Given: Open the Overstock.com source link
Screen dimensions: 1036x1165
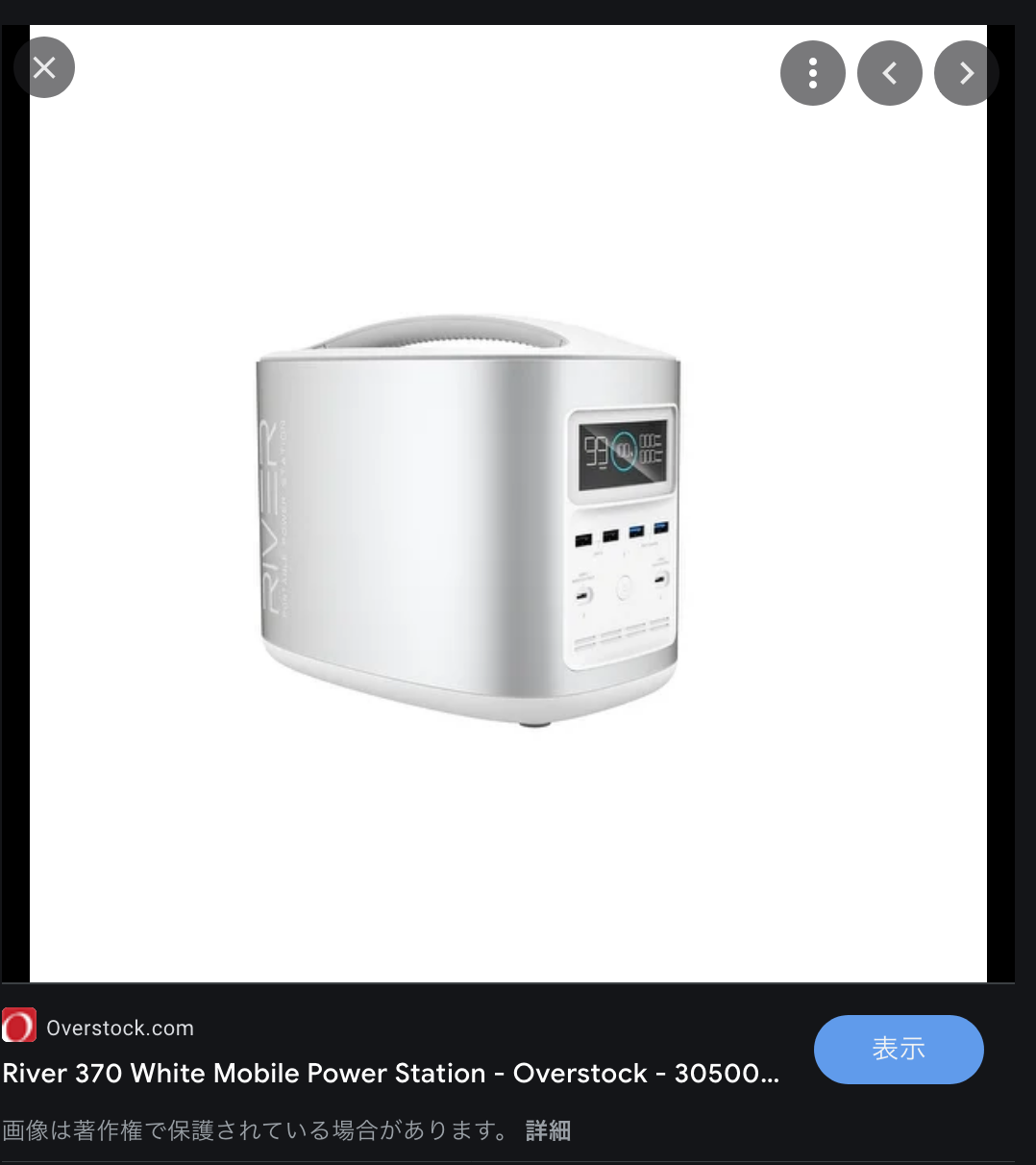Looking at the screenshot, I should [x=119, y=1028].
